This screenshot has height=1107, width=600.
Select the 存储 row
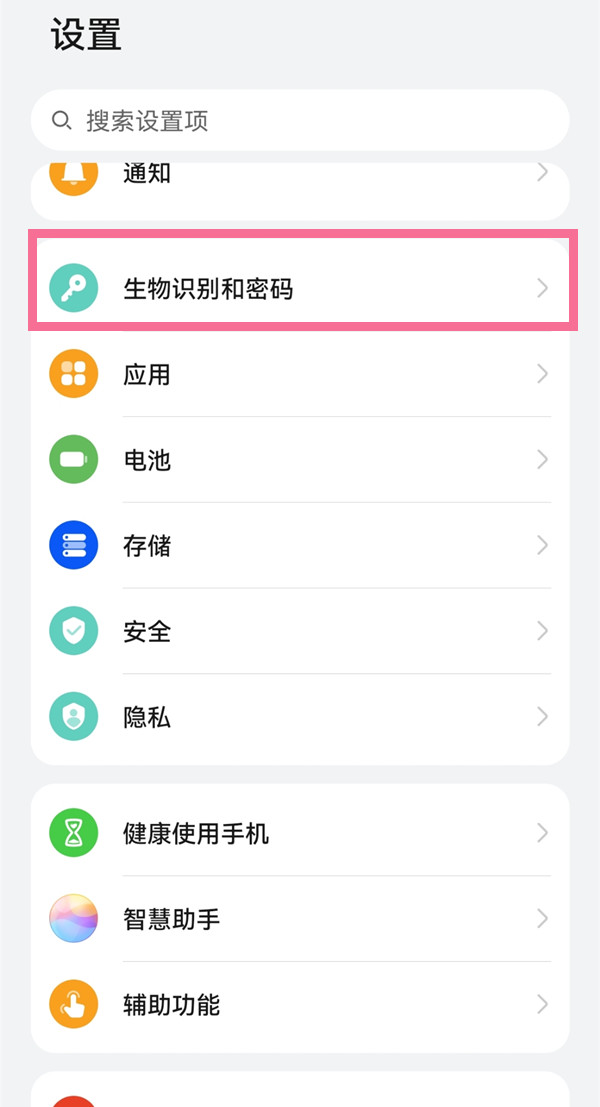pyautogui.click(x=300, y=546)
